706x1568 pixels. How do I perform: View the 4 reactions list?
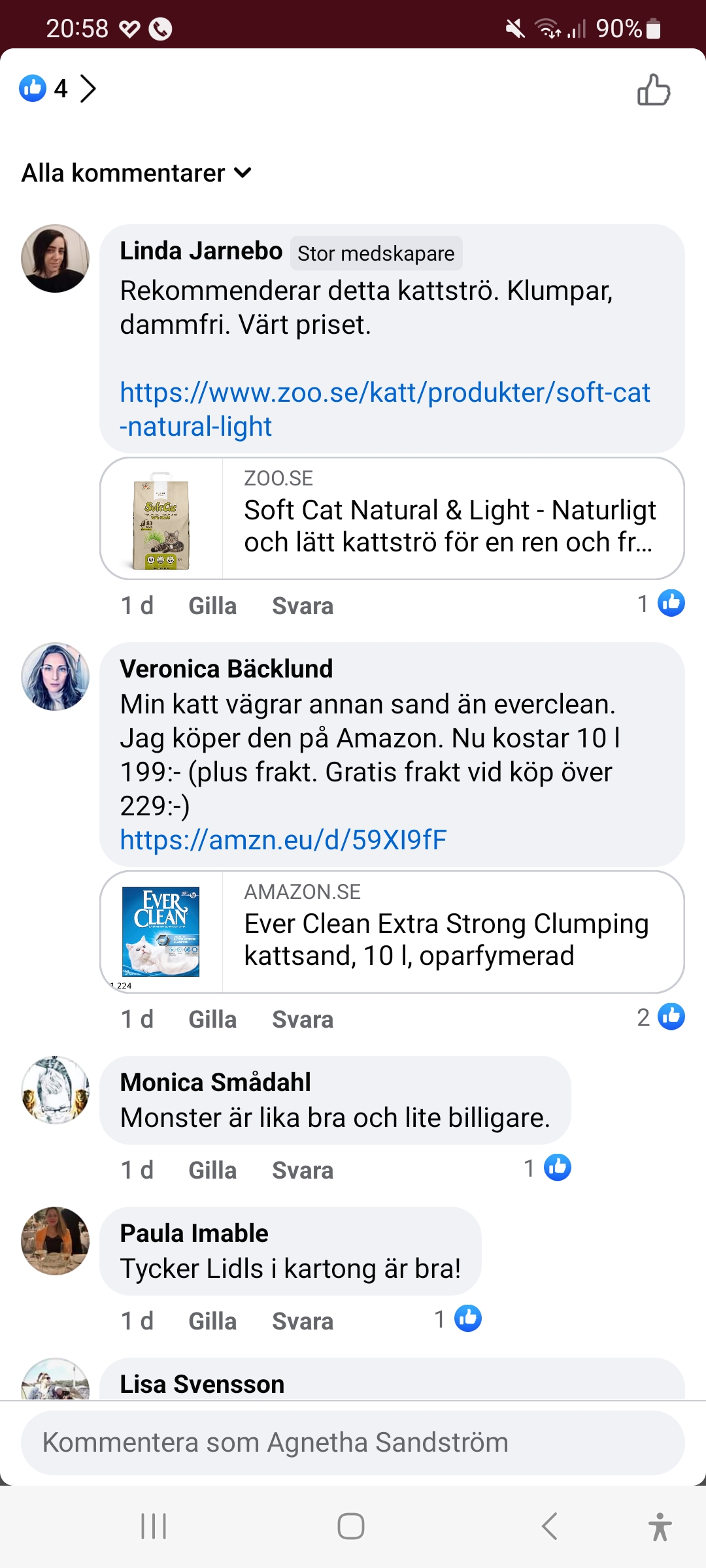pos(59,88)
